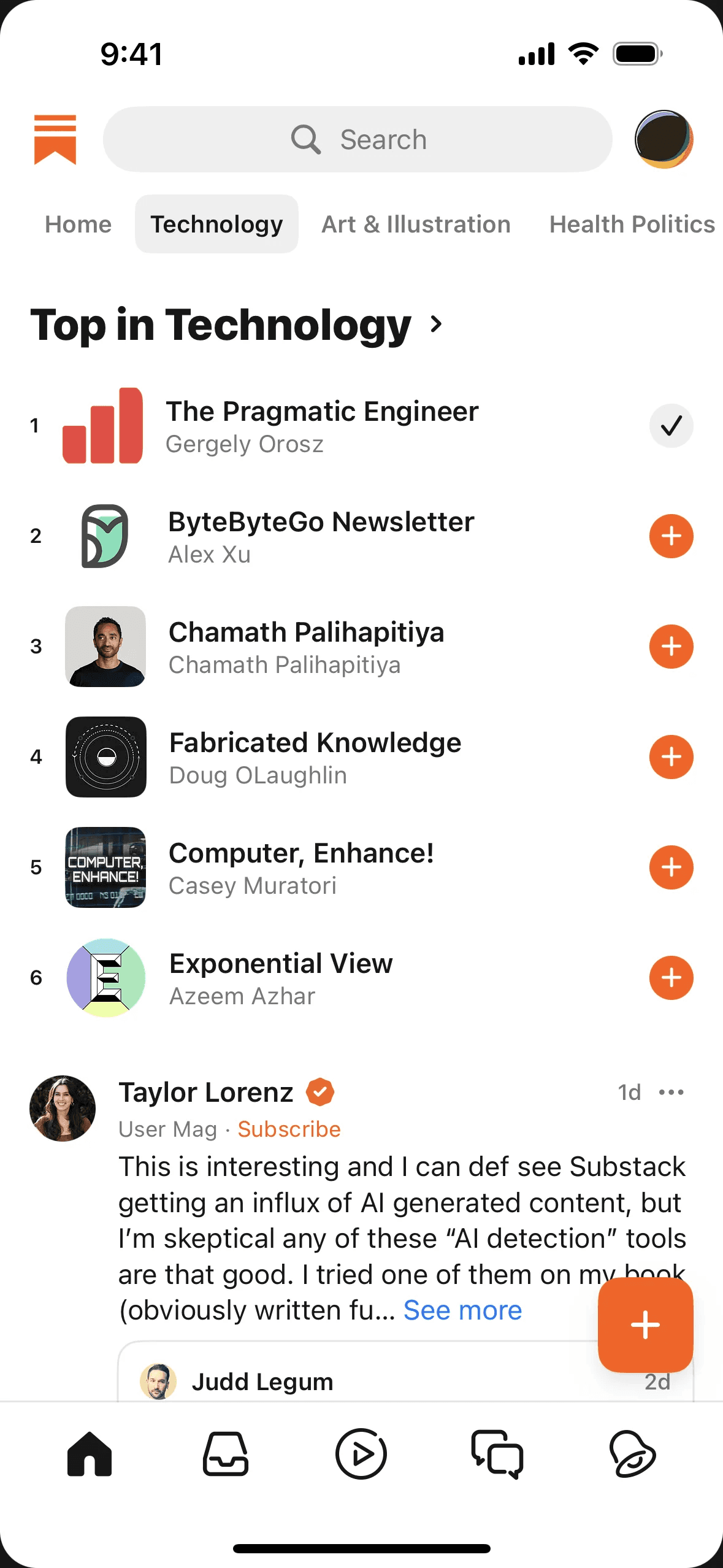Subscribe to Exponential View

tap(671, 978)
